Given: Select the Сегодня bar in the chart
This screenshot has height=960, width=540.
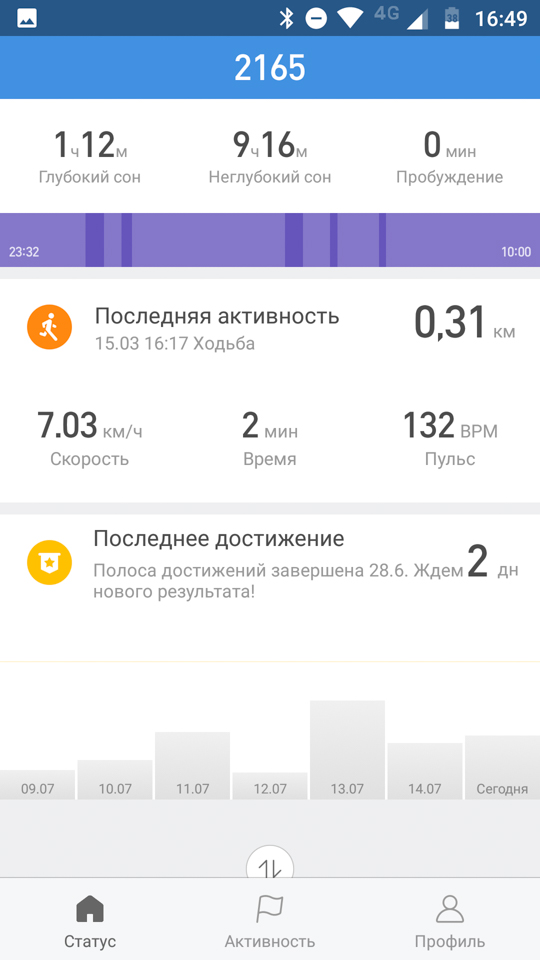Looking at the screenshot, I should click(503, 767).
